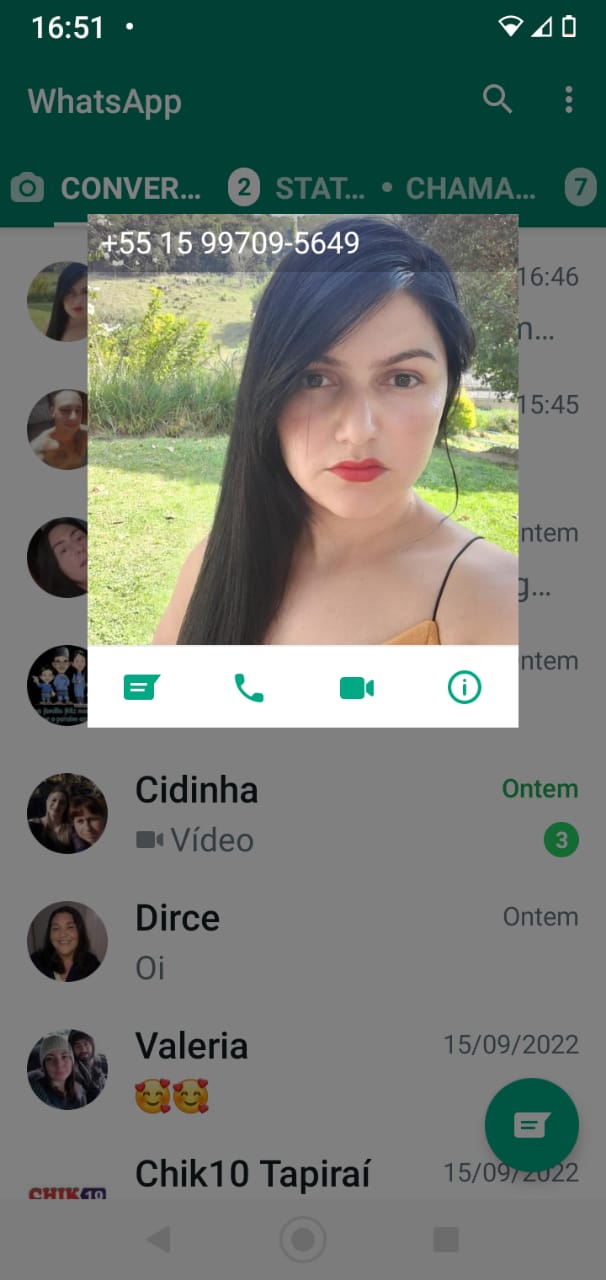Screen dimensions: 606x1280
Task: Open the WhatsApp search icon
Action: pyautogui.click(x=497, y=100)
